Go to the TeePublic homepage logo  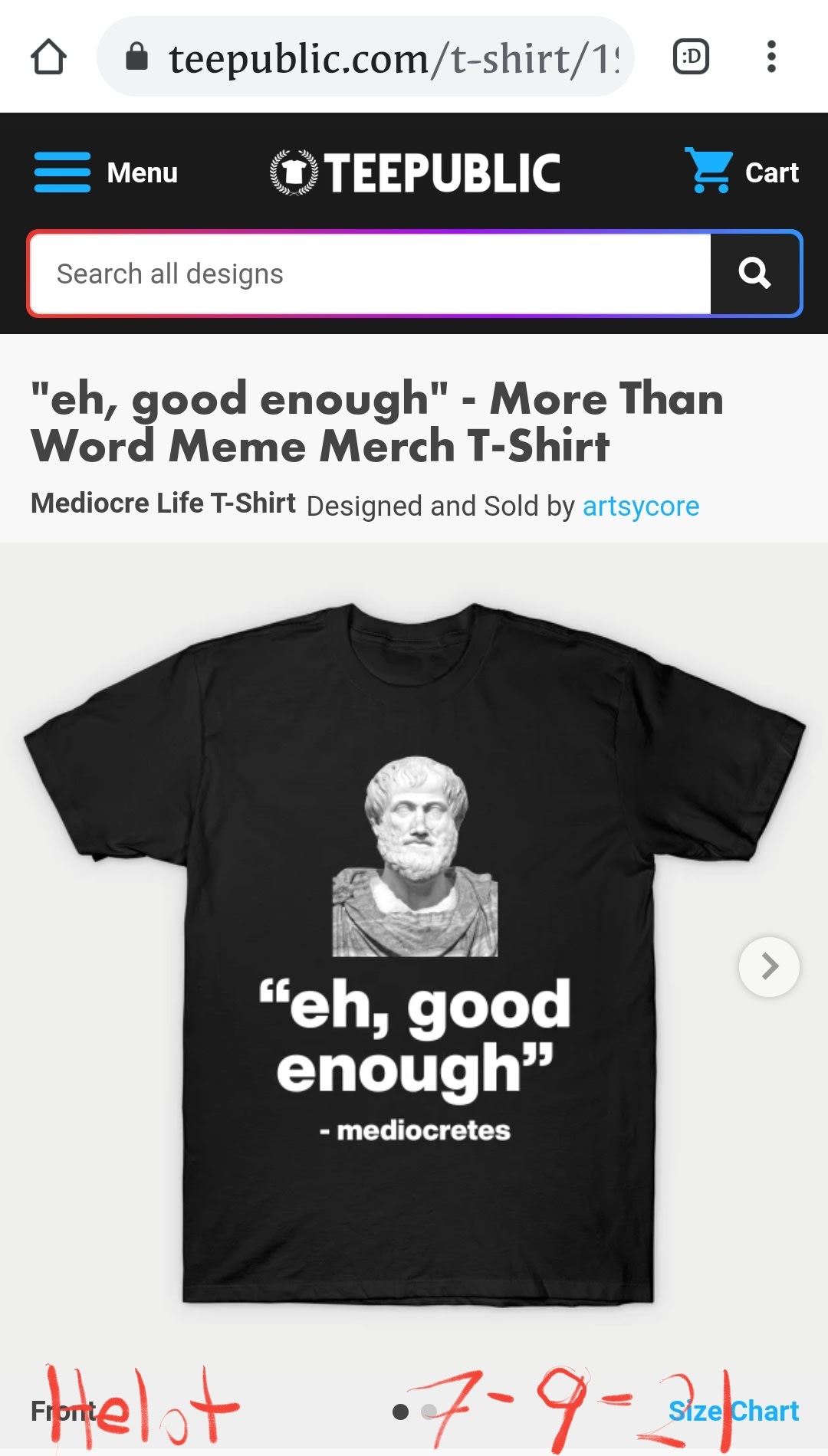click(415, 172)
